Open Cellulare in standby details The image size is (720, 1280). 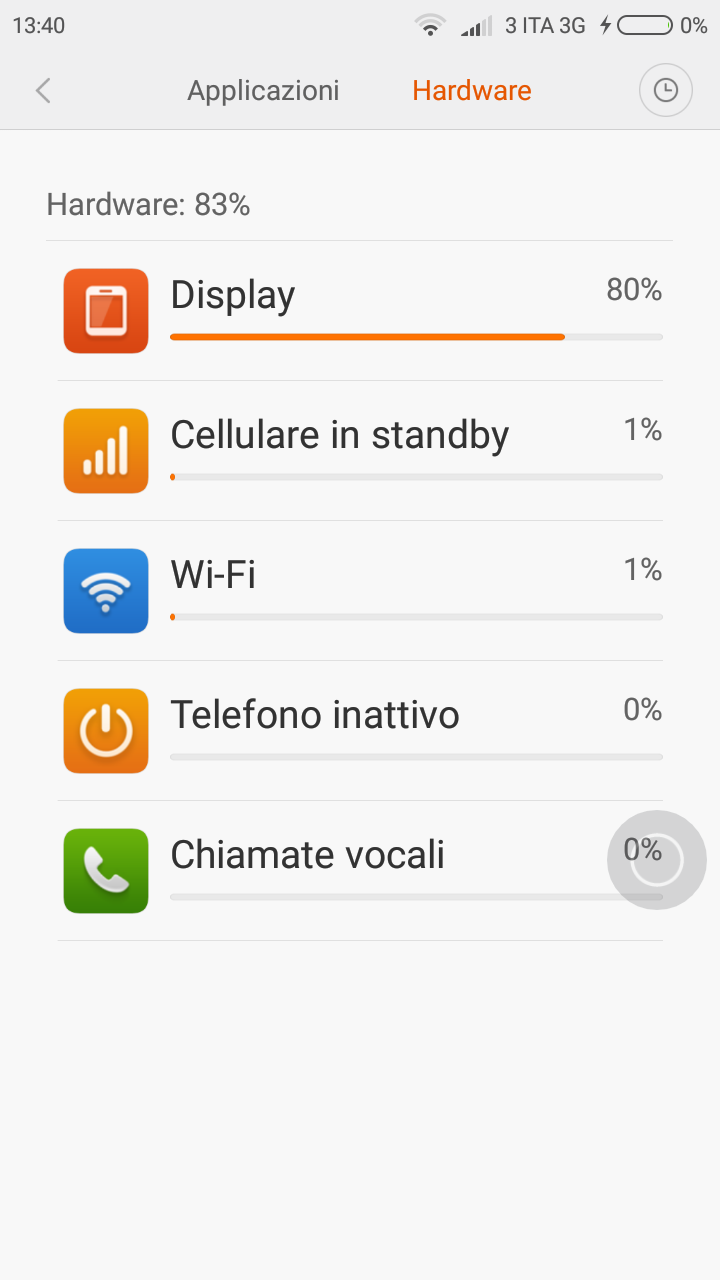click(360, 451)
